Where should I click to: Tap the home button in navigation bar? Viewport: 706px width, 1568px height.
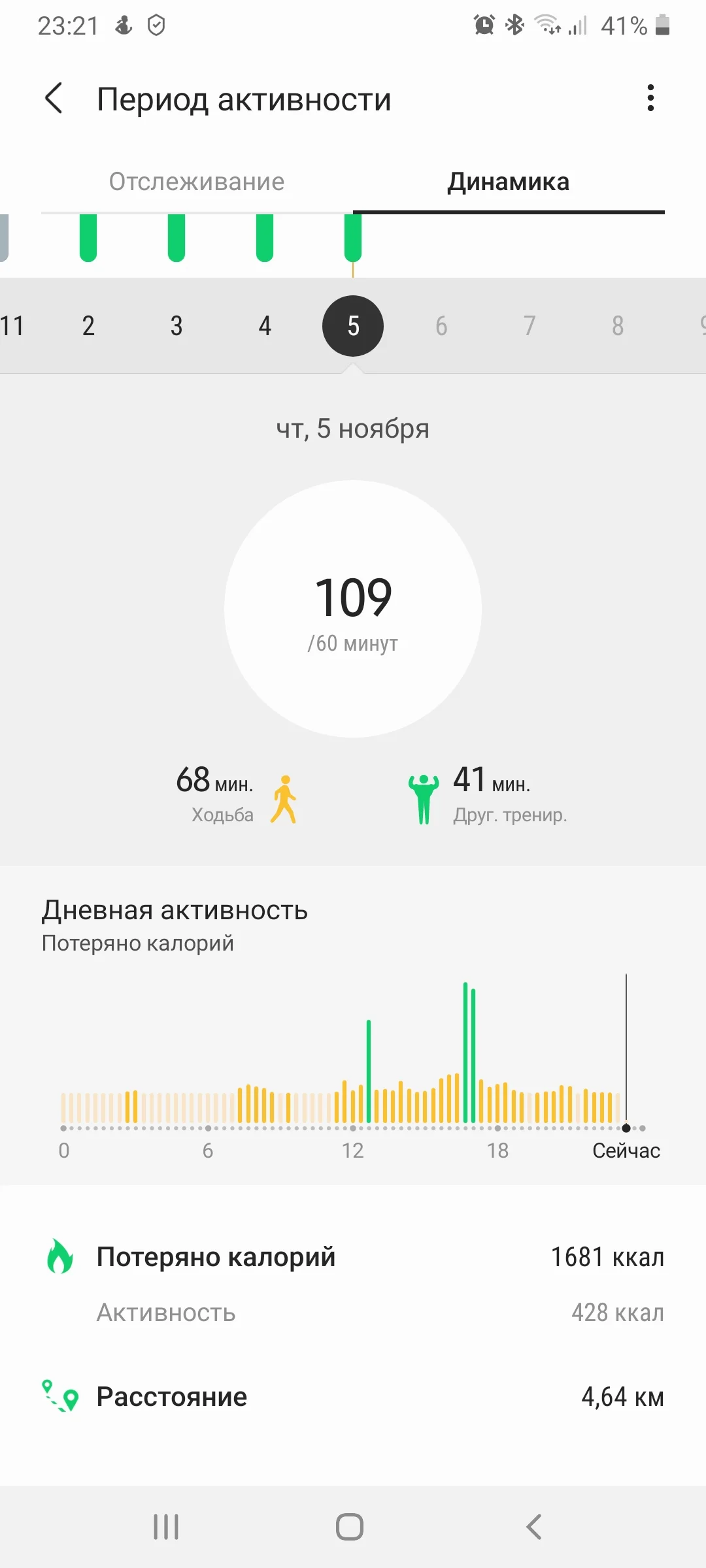(x=350, y=1527)
